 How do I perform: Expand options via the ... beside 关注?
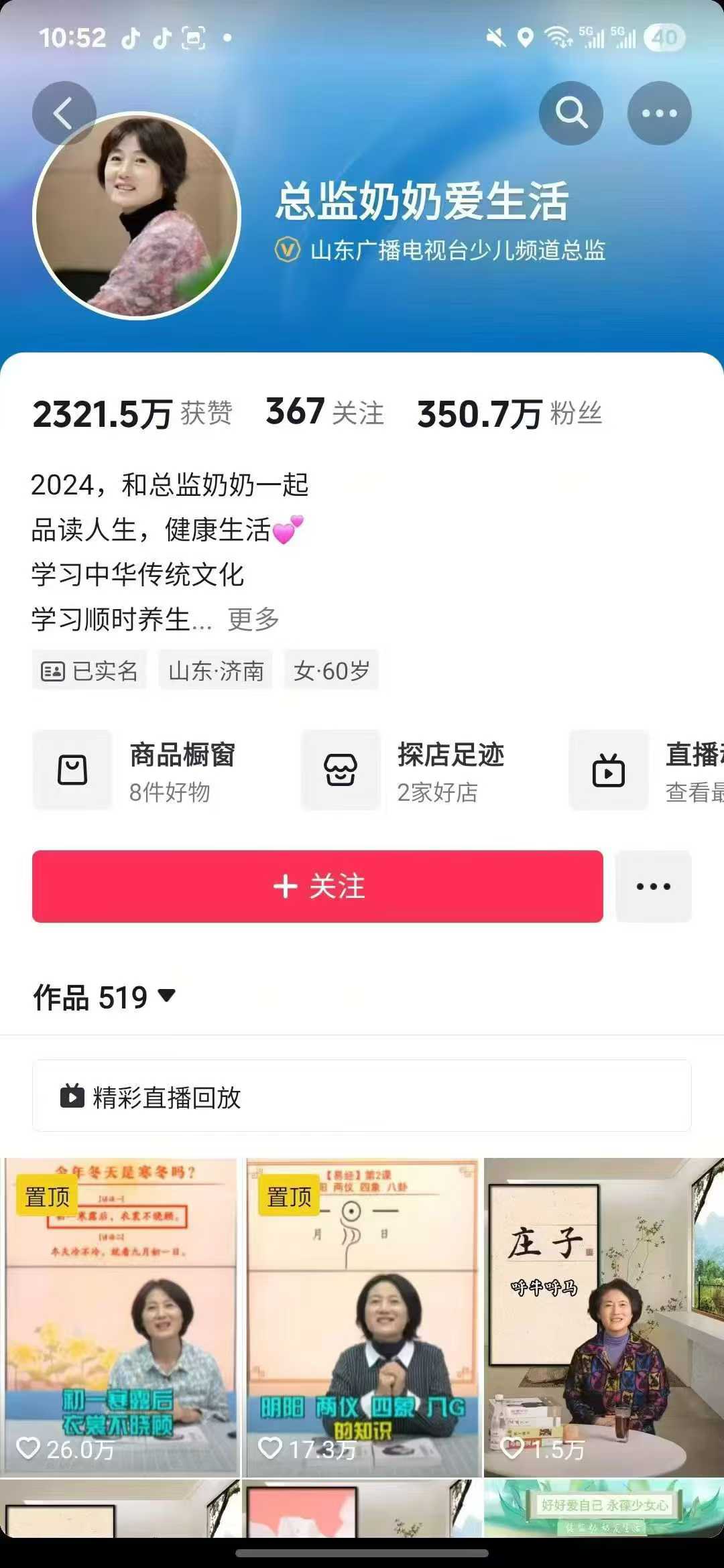(652, 886)
